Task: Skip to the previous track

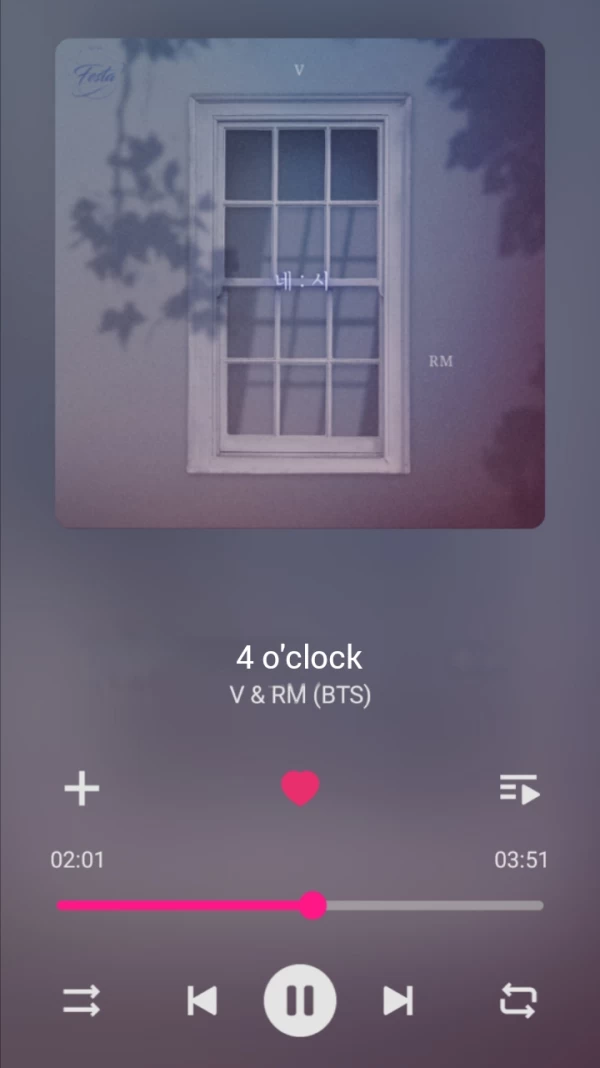Action: tap(202, 1000)
